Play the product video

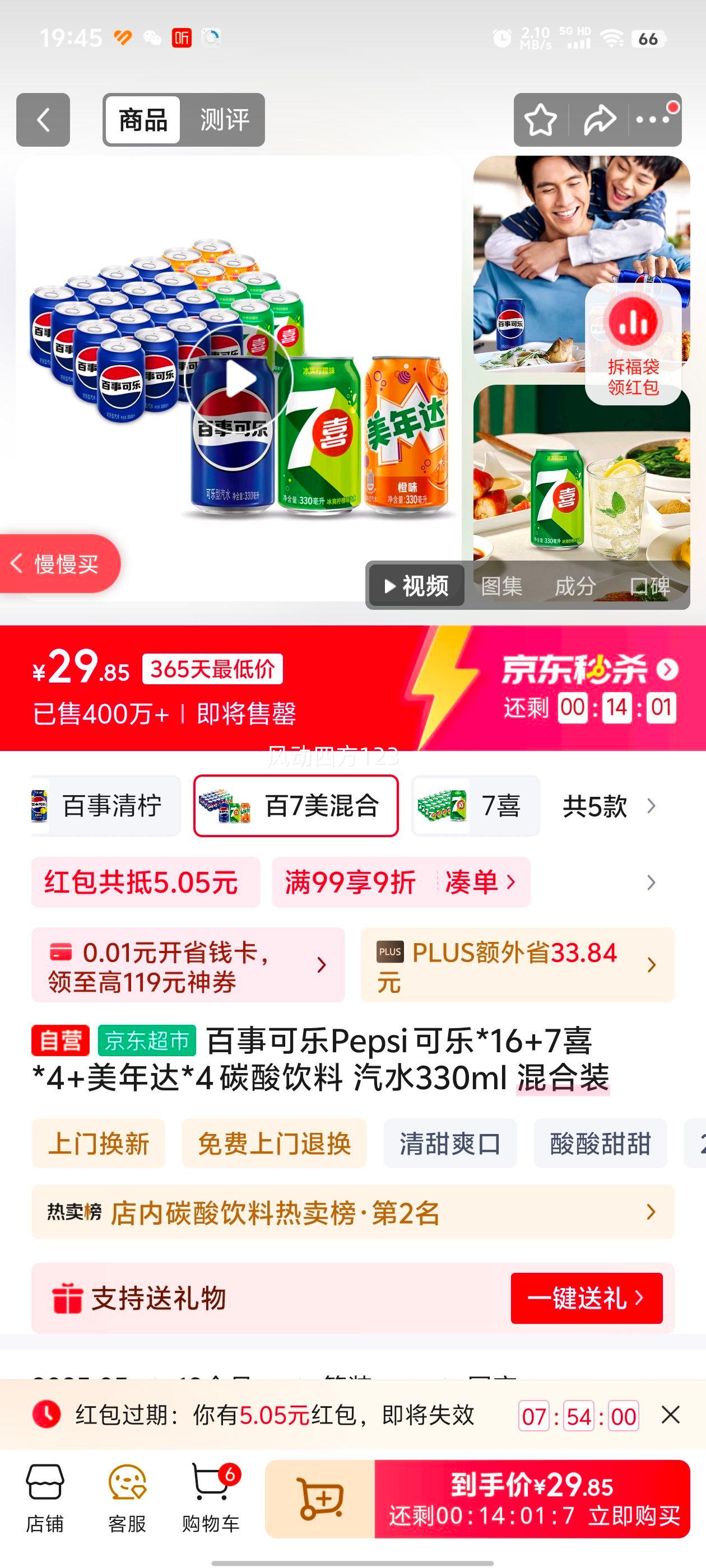pyautogui.click(x=240, y=379)
